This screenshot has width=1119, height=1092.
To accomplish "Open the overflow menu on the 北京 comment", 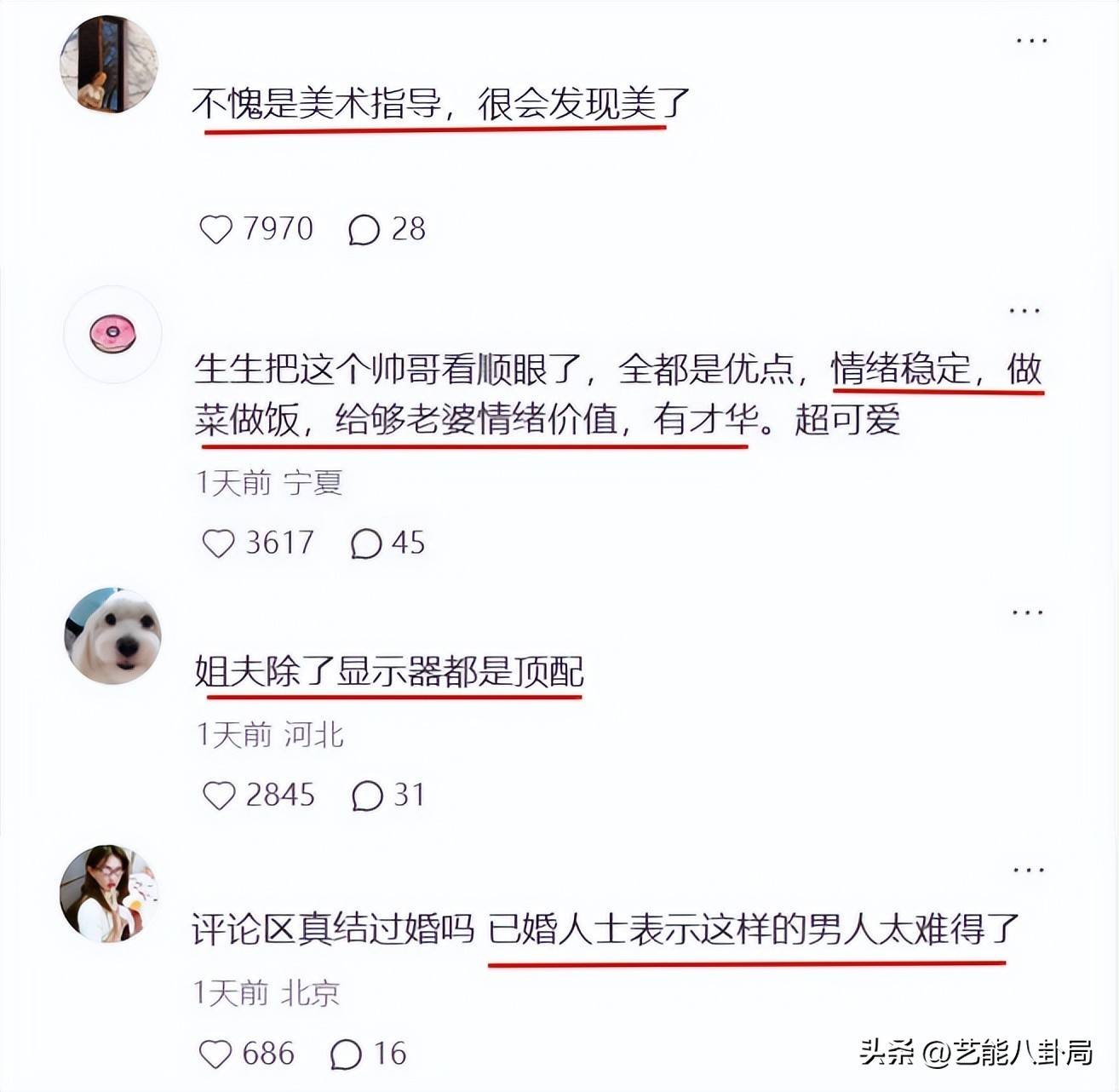I will coord(1029,871).
